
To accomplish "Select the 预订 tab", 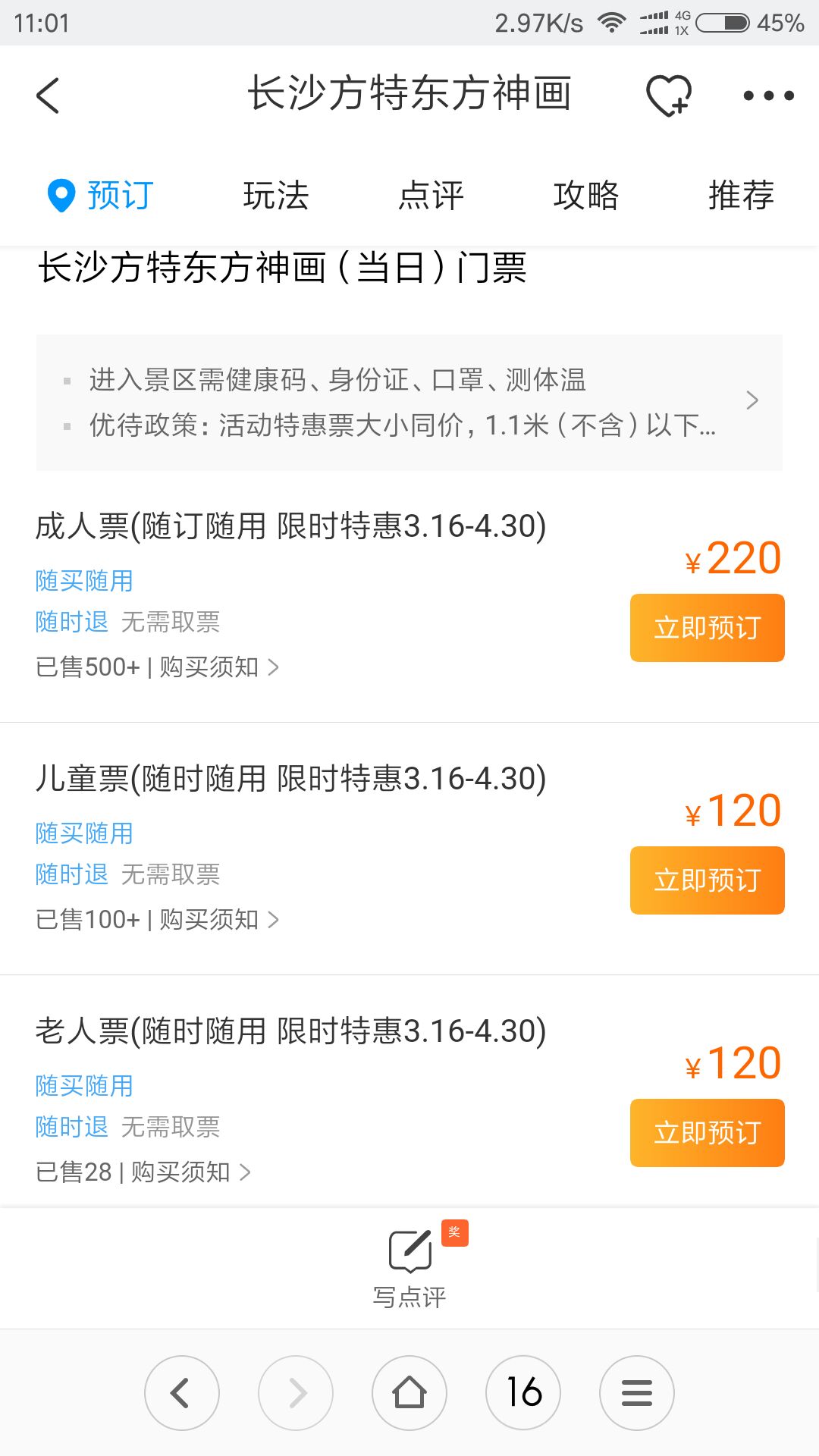I will click(x=100, y=196).
